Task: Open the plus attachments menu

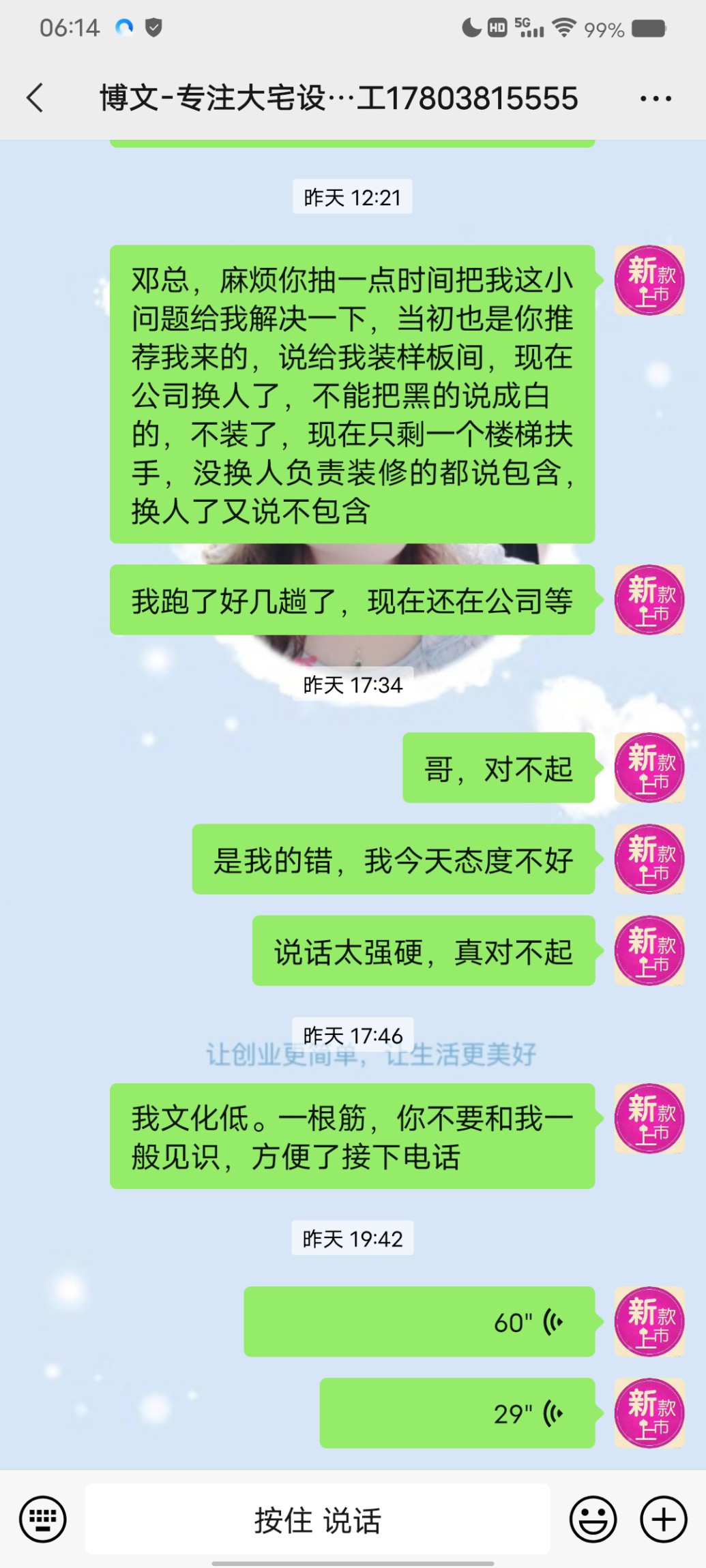Action: pos(663,1519)
